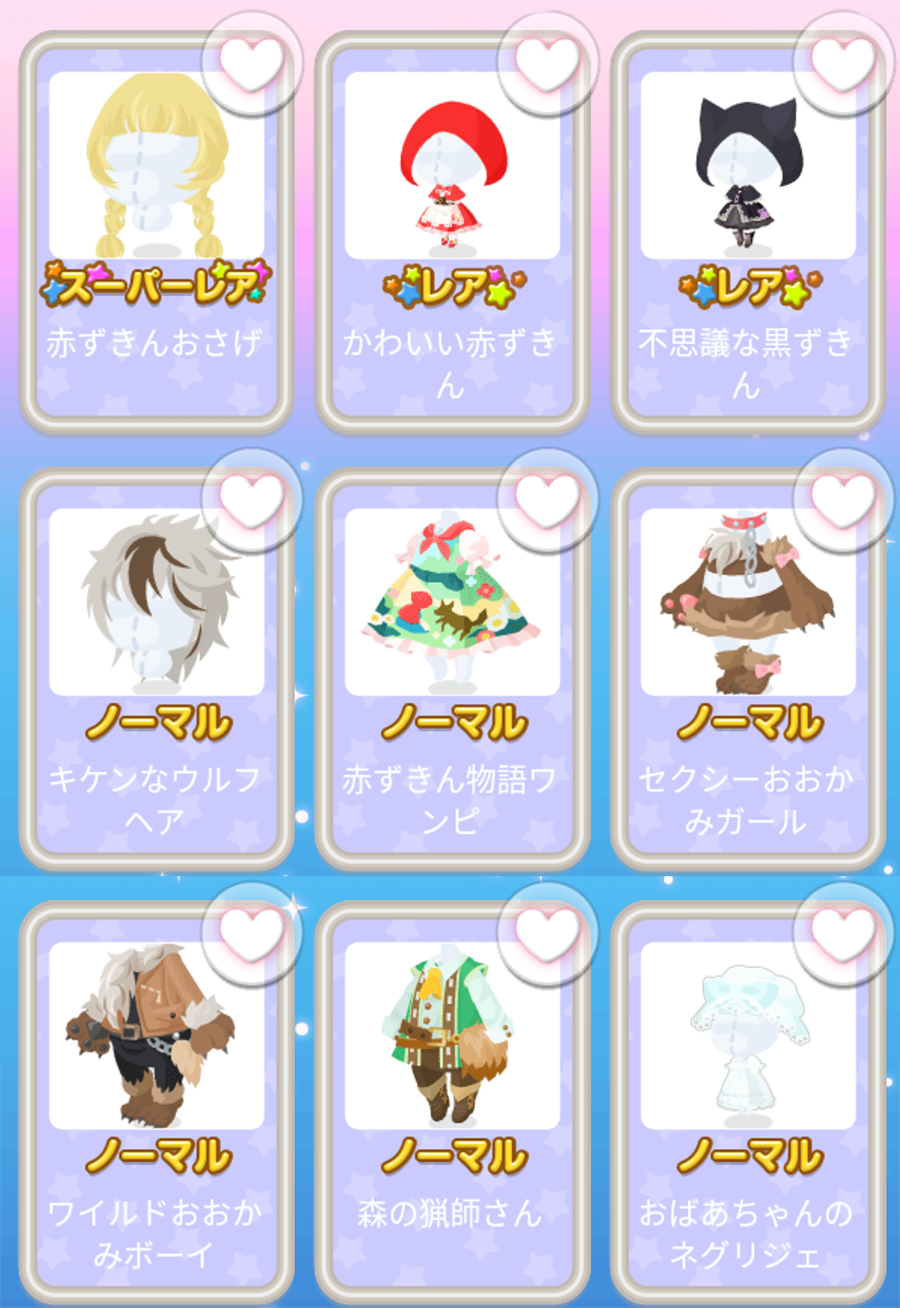The image size is (900, 1308).
Task: Tap the heart on おばあちゃんのネグリジェ
Action: 843,931
